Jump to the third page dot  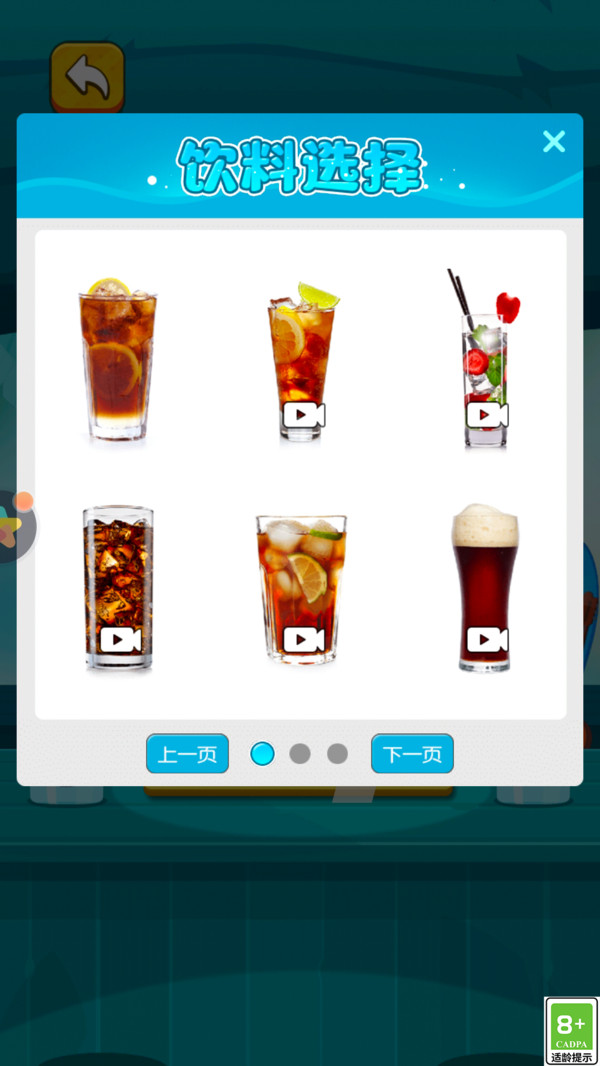coord(338,754)
